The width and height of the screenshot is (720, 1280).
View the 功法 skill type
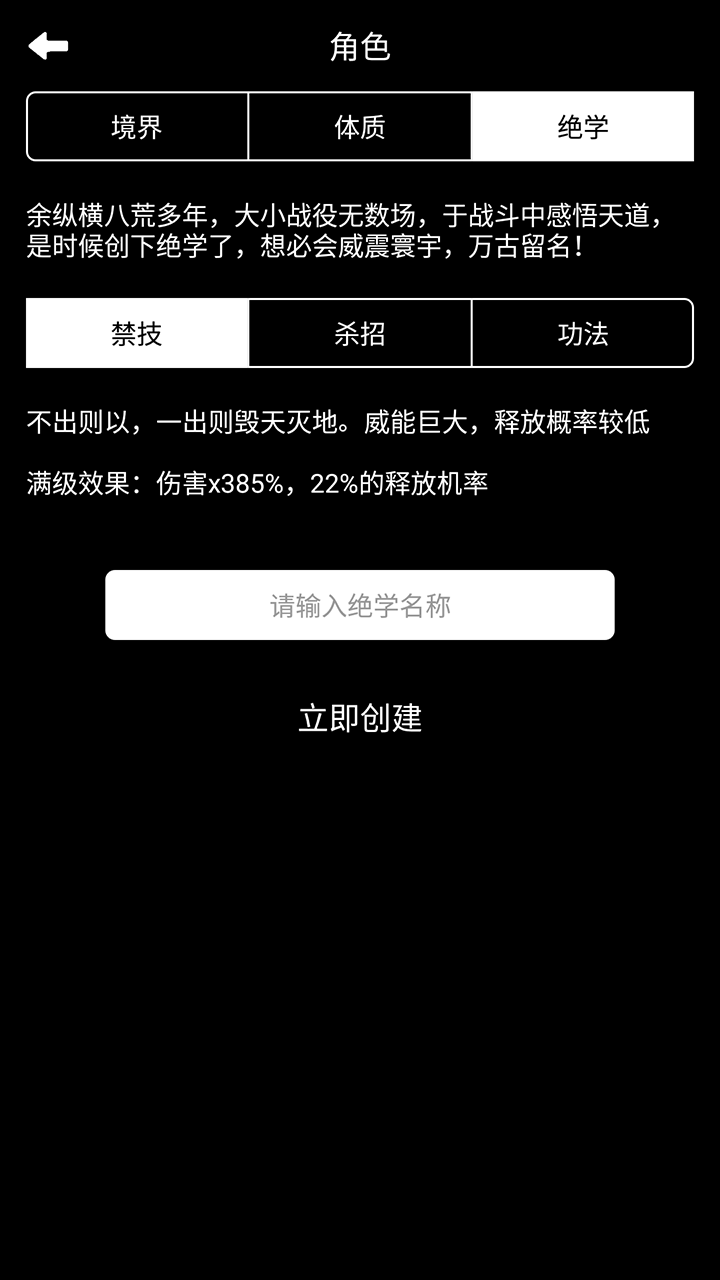coord(583,334)
